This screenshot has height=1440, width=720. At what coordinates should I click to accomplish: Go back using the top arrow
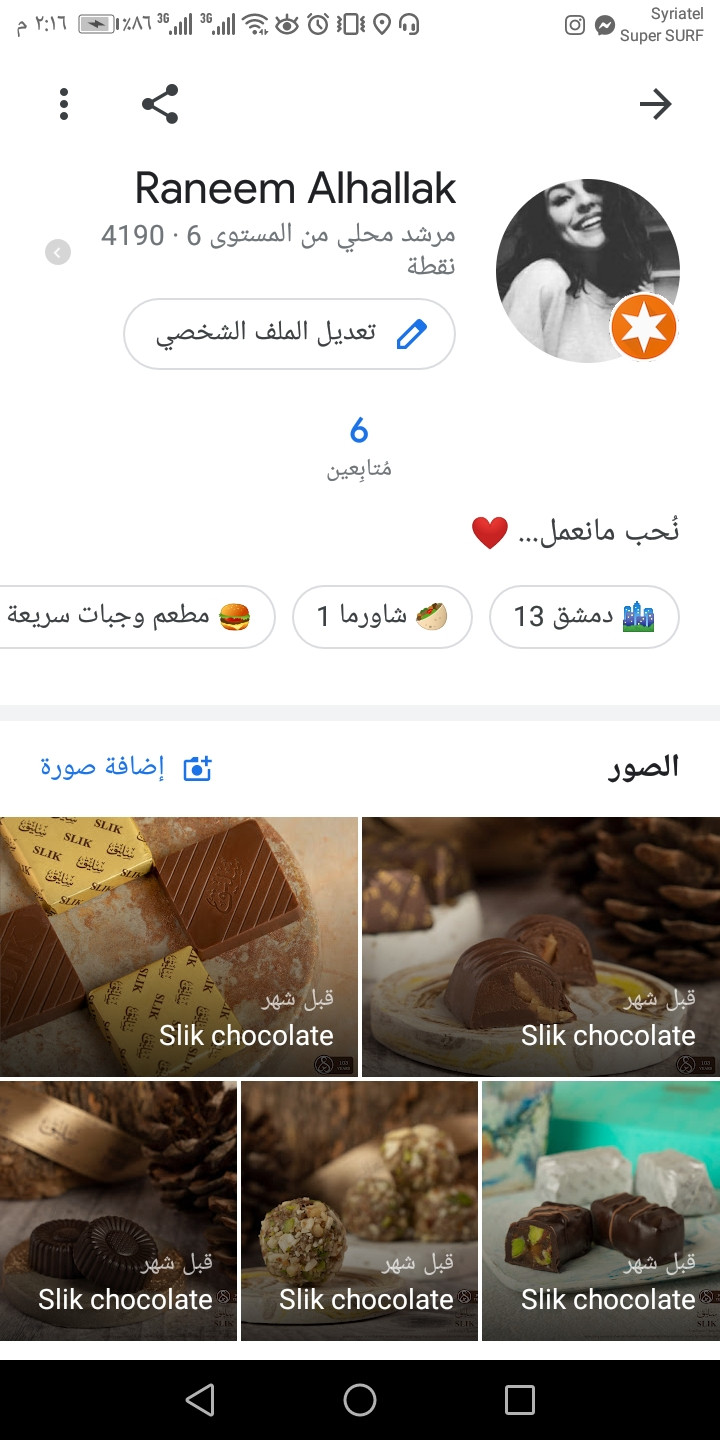655,104
